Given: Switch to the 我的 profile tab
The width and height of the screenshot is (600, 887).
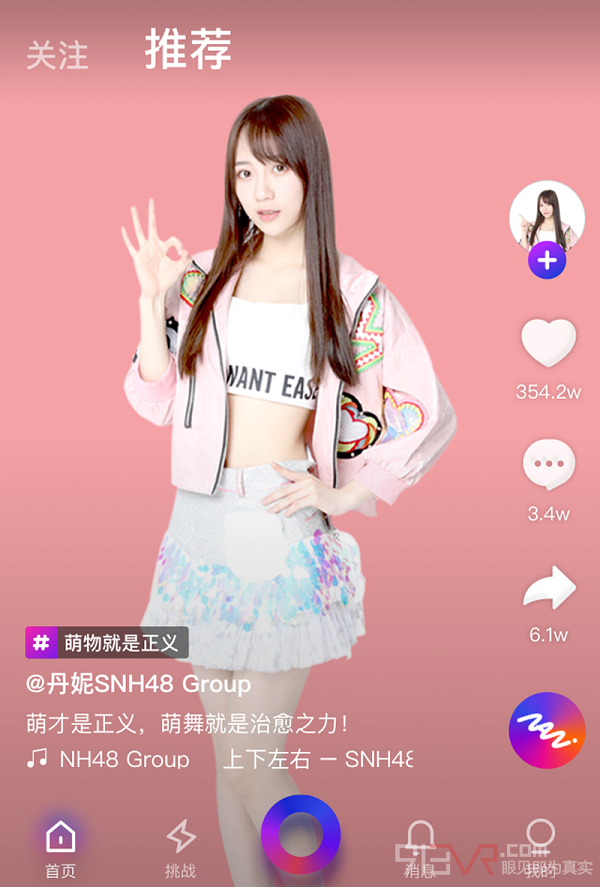Looking at the screenshot, I should pyautogui.click(x=540, y=846).
